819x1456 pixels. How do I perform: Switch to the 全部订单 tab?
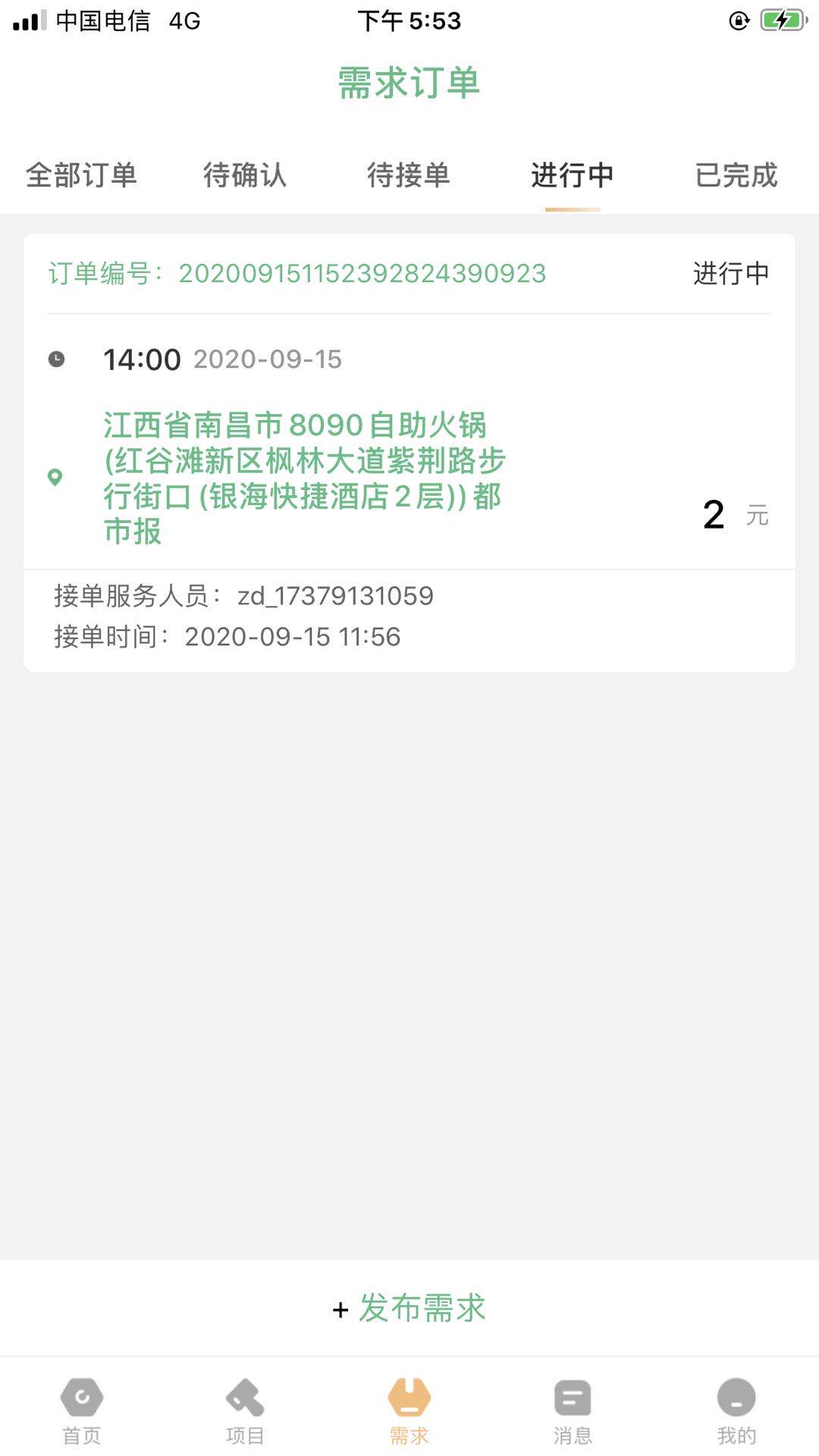(82, 176)
